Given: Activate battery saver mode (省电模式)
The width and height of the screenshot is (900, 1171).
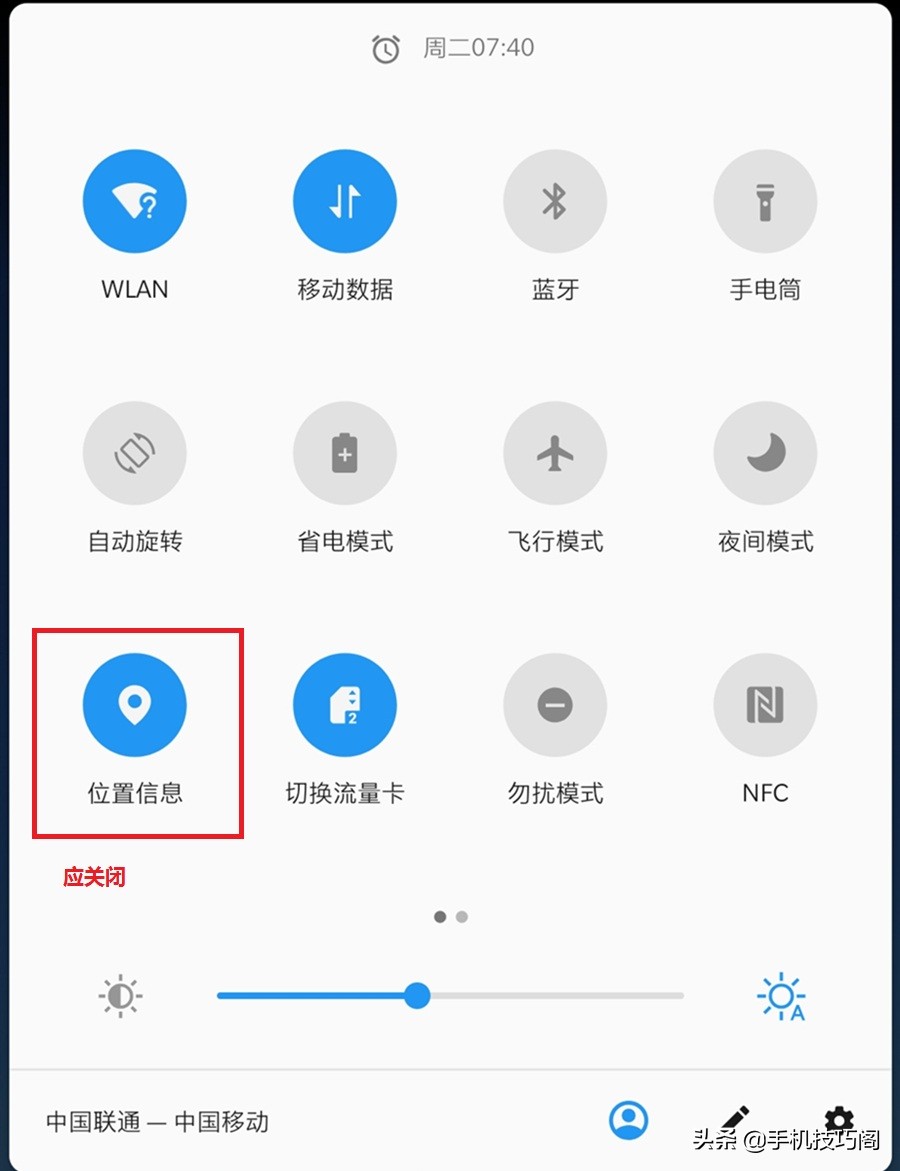Looking at the screenshot, I should [x=345, y=452].
